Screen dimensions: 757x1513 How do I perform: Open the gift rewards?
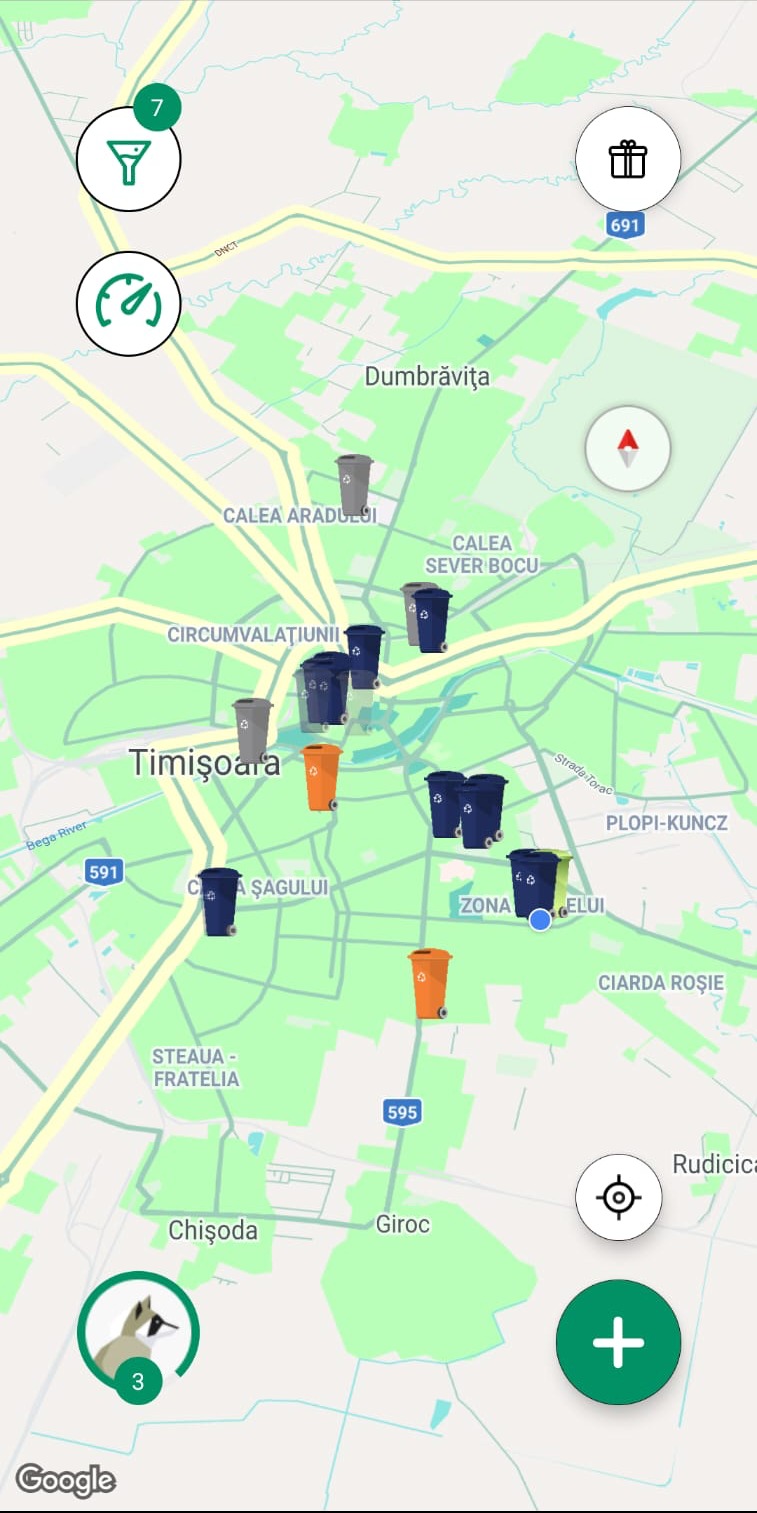pos(628,159)
